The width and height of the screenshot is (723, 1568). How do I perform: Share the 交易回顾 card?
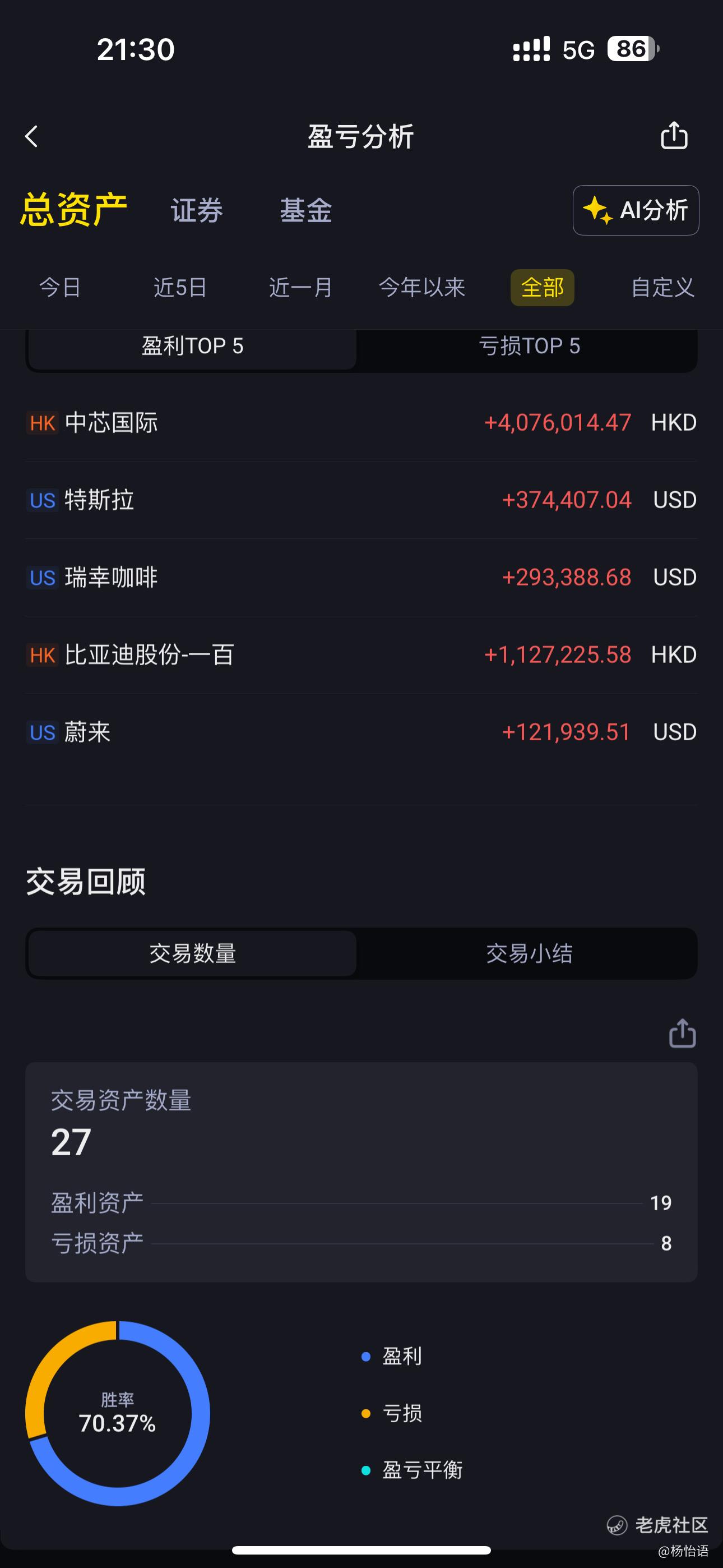tap(682, 1034)
